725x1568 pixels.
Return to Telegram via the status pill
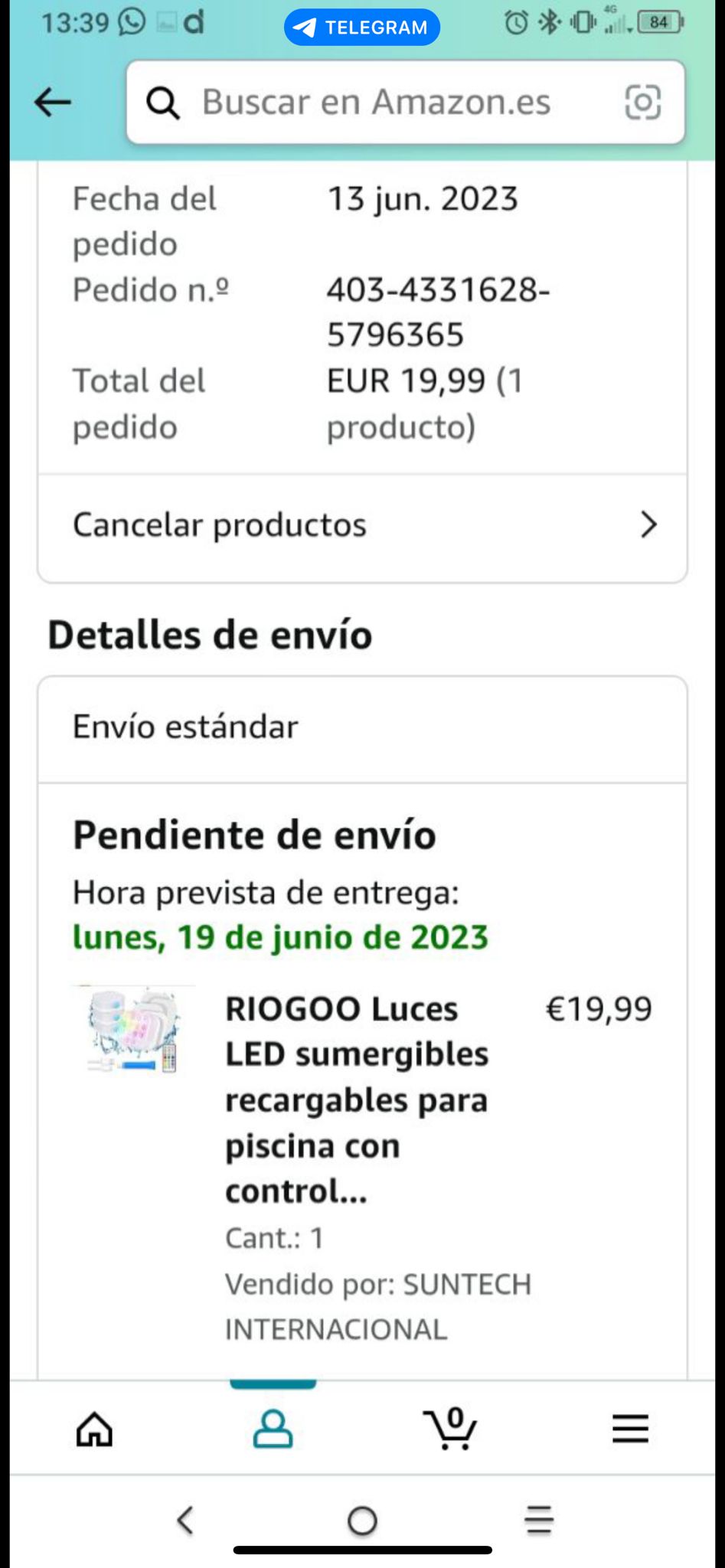pyautogui.click(x=362, y=28)
